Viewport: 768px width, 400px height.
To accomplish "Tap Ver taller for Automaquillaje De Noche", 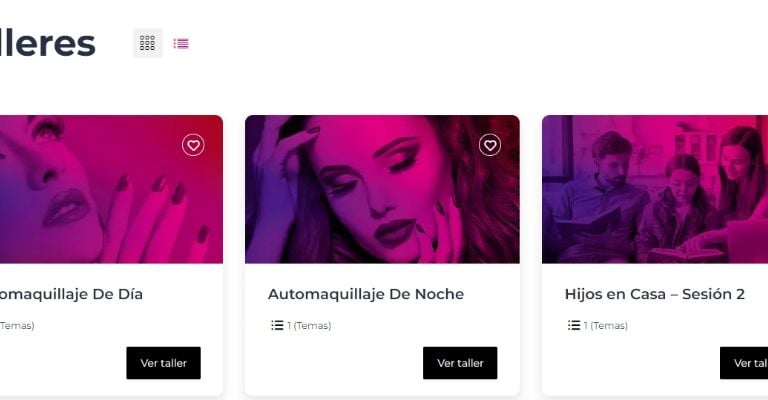I will (x=460, y=363).
